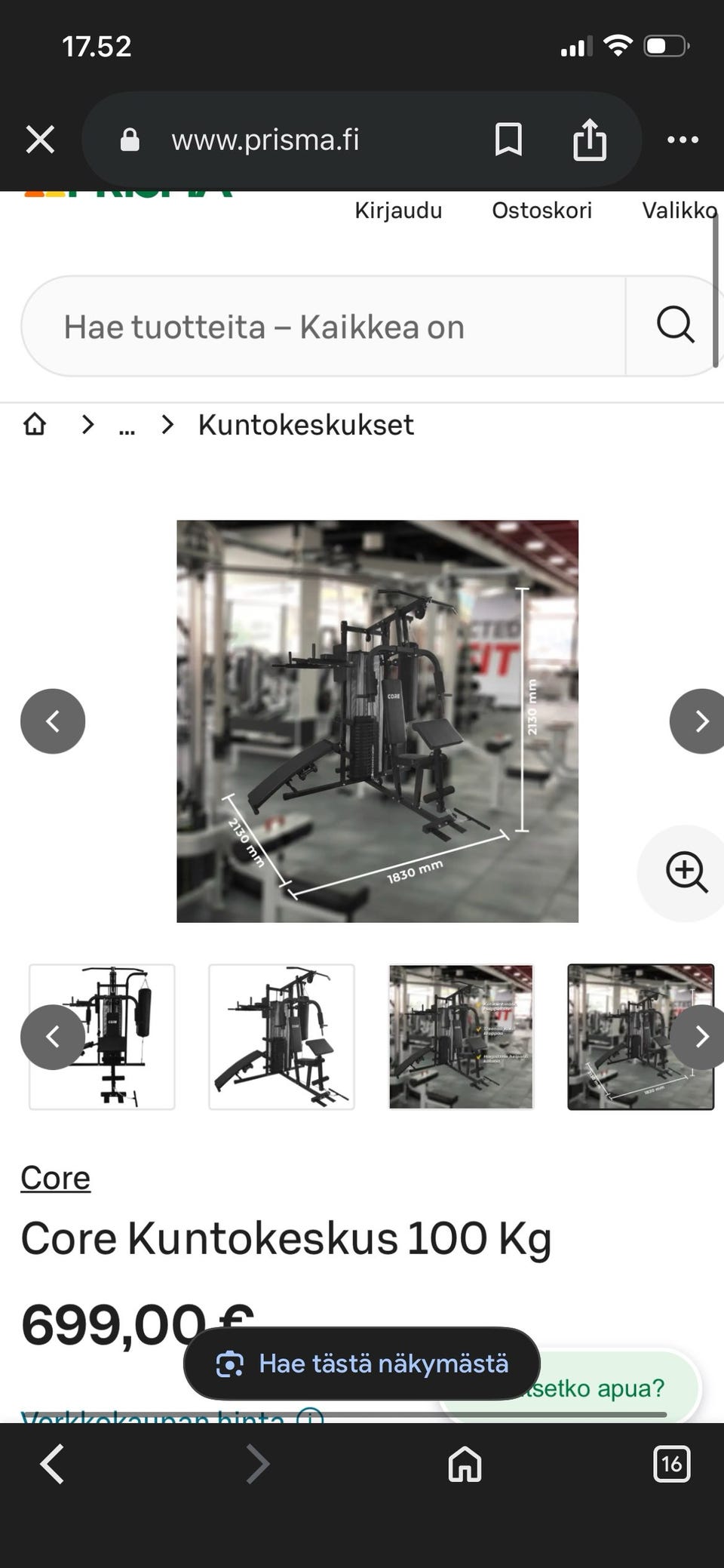Tap the magnifier search button
The image size is (724, 1568).
[675, 325]
